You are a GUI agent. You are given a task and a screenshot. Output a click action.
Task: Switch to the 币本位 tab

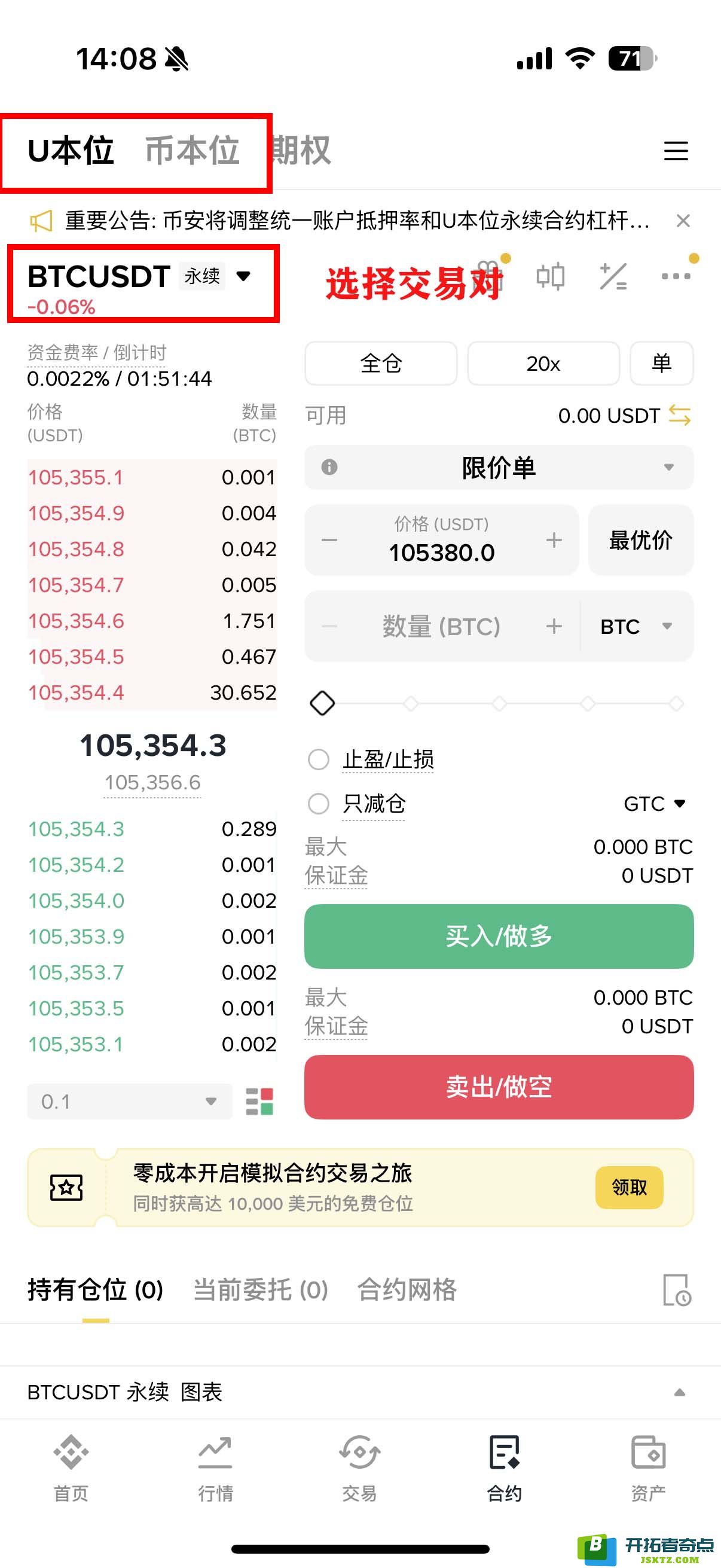192,150
